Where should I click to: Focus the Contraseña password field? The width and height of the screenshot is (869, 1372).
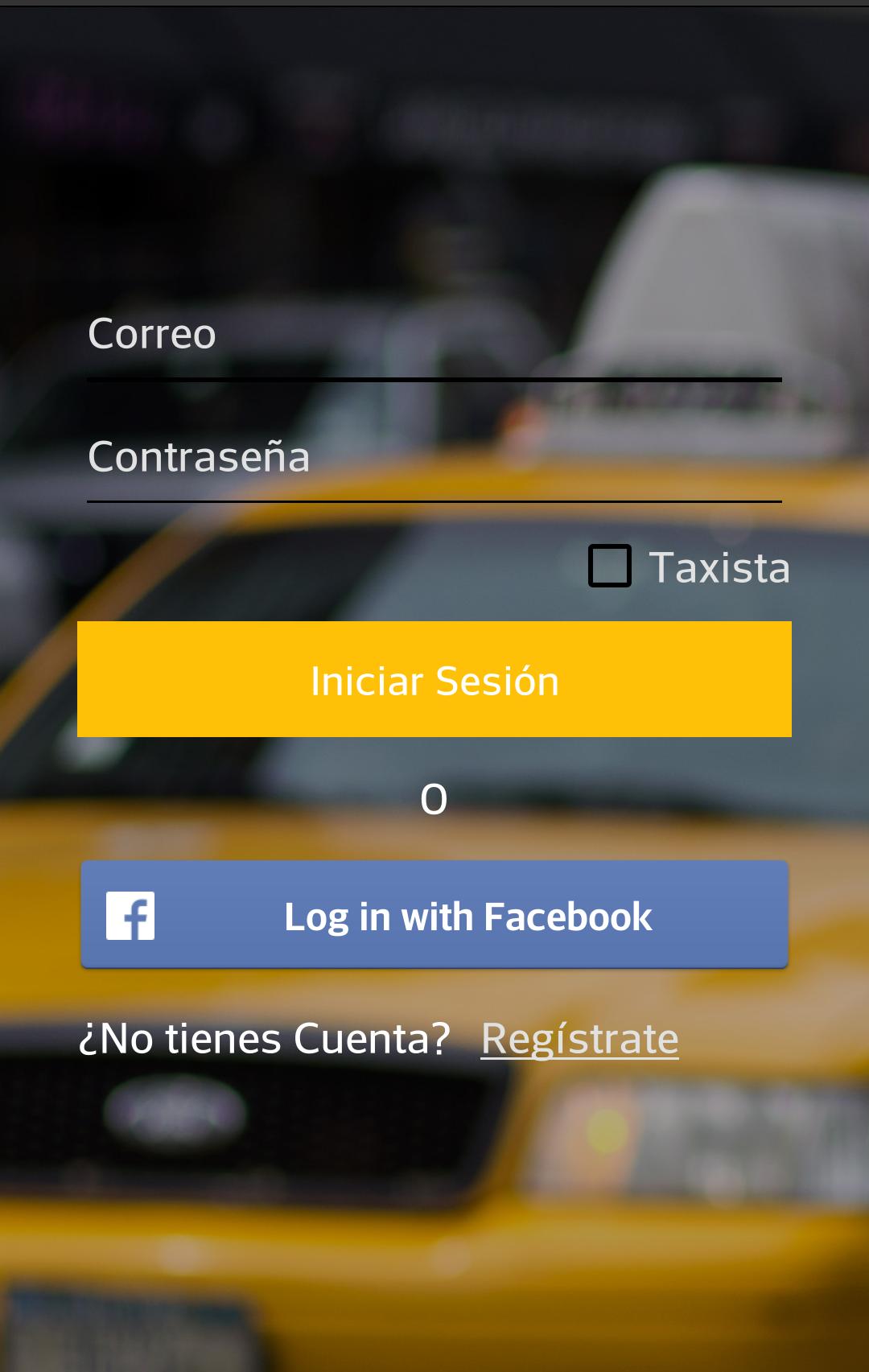coord(434,458)
